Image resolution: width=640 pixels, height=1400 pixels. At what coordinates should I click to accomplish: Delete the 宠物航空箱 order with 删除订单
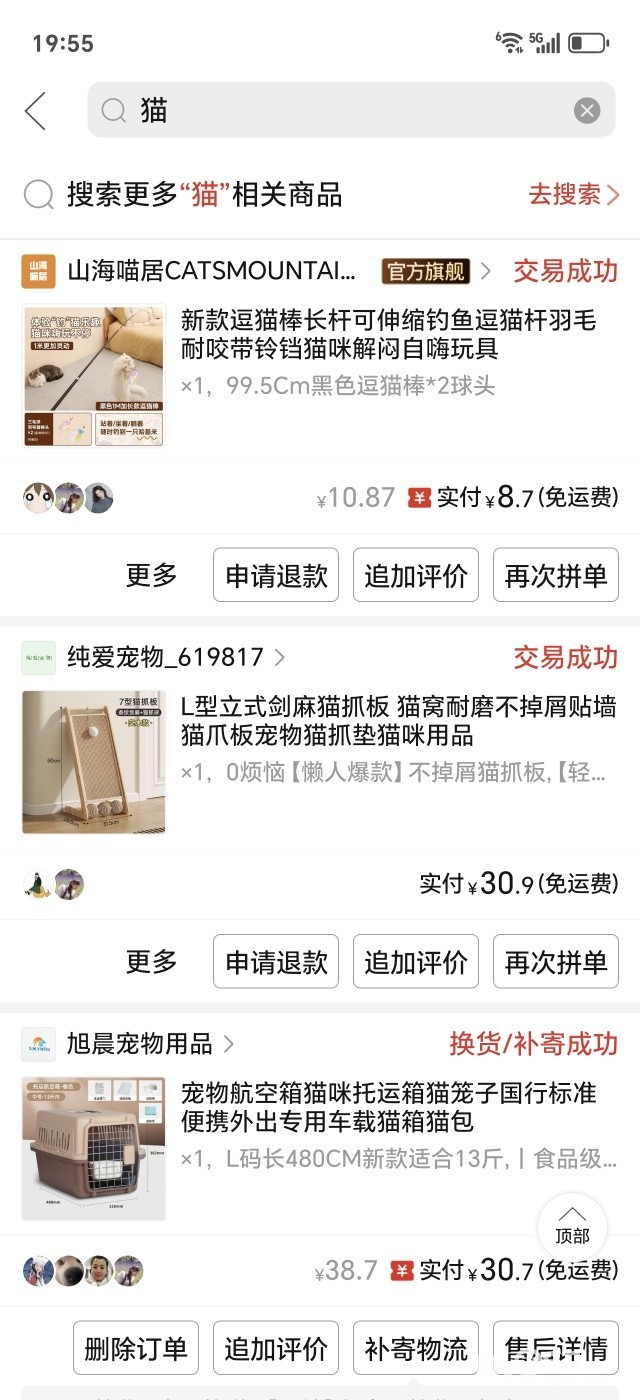(x=136, y=1348)
